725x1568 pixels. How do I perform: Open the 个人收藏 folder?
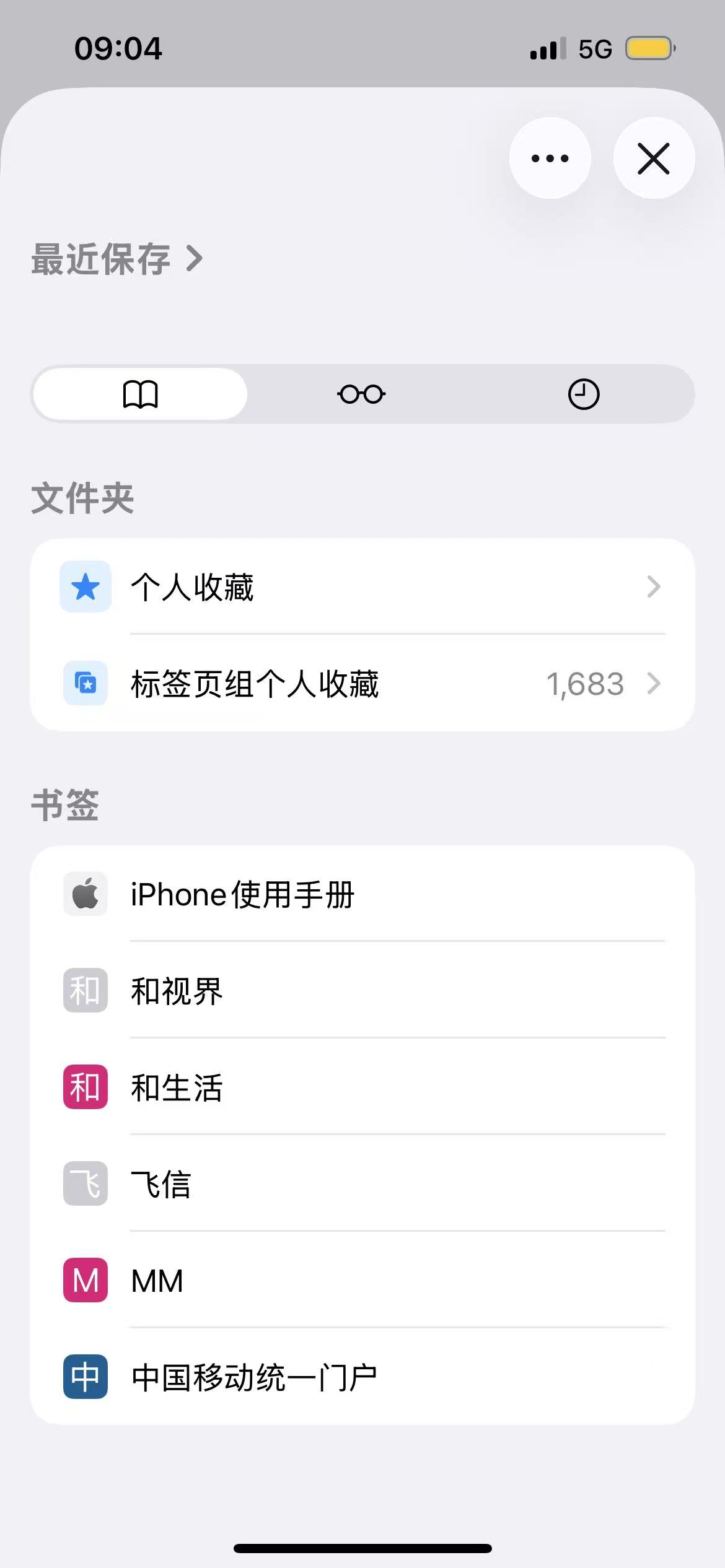[362, 586]
